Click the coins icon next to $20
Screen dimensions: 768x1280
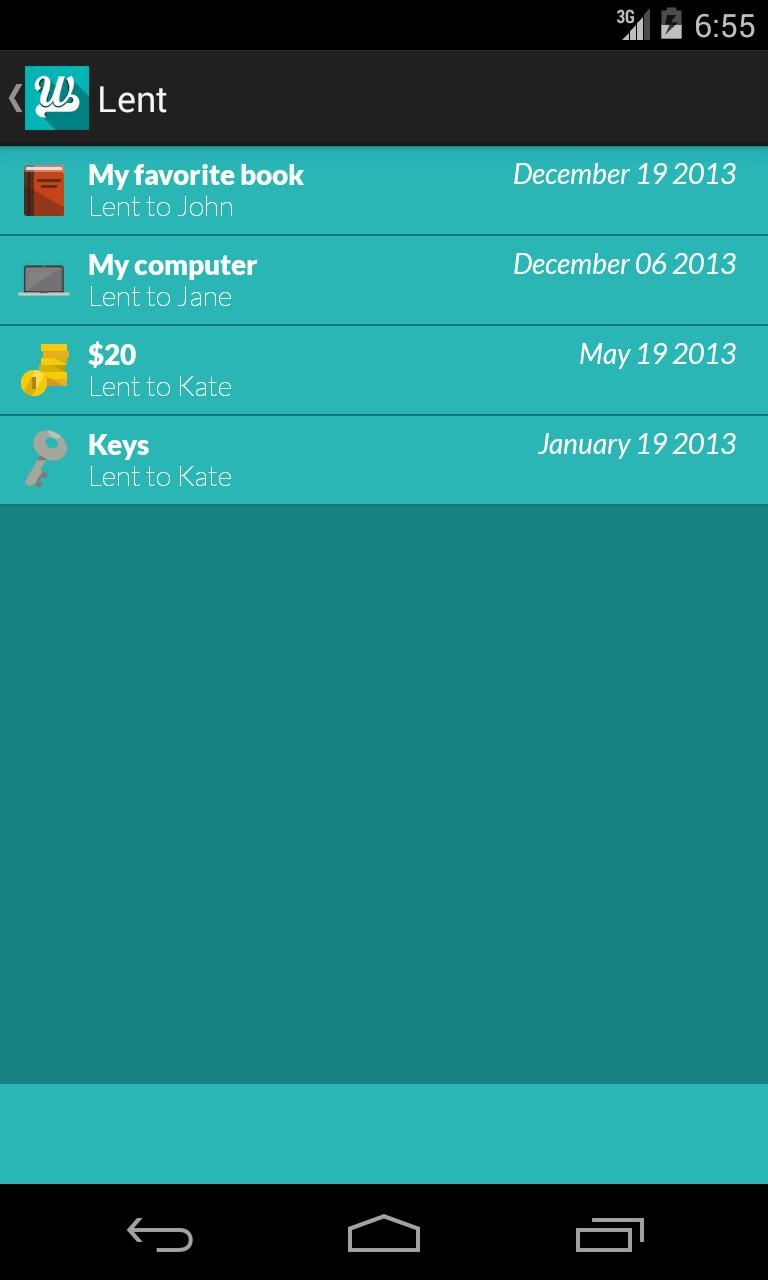tap(44, 368)
